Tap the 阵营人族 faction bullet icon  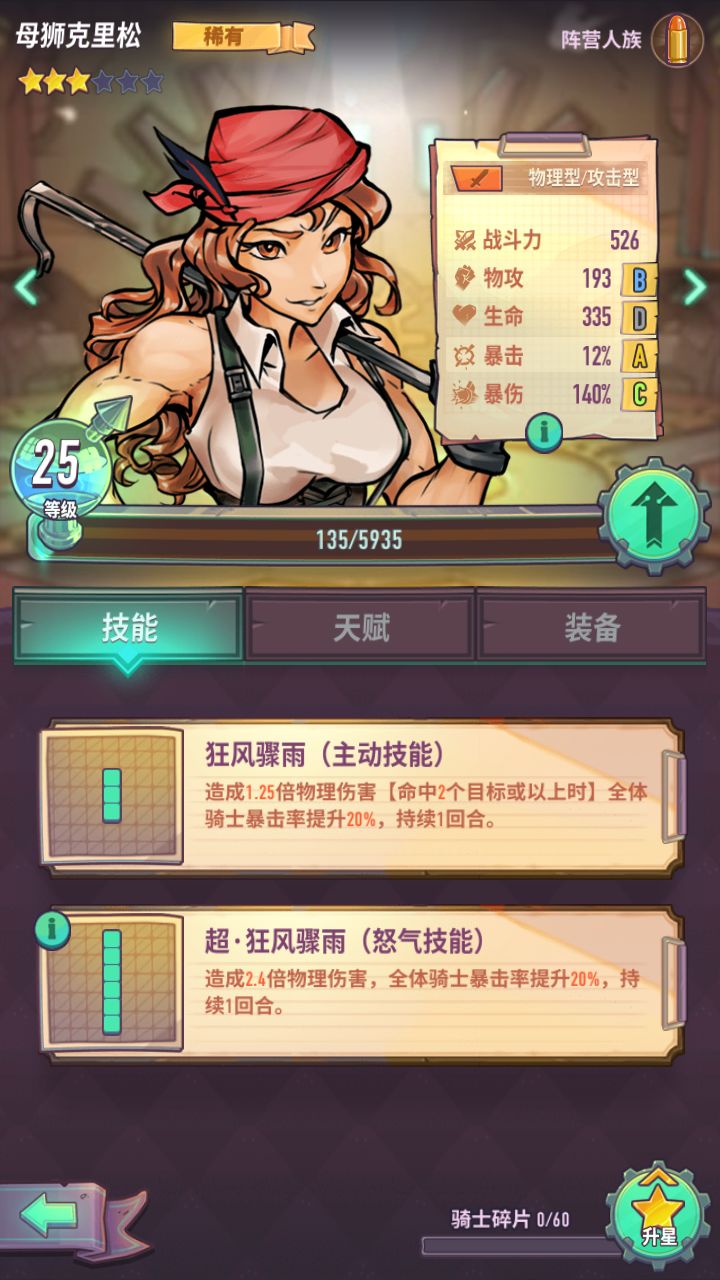[x=677, y=40]
